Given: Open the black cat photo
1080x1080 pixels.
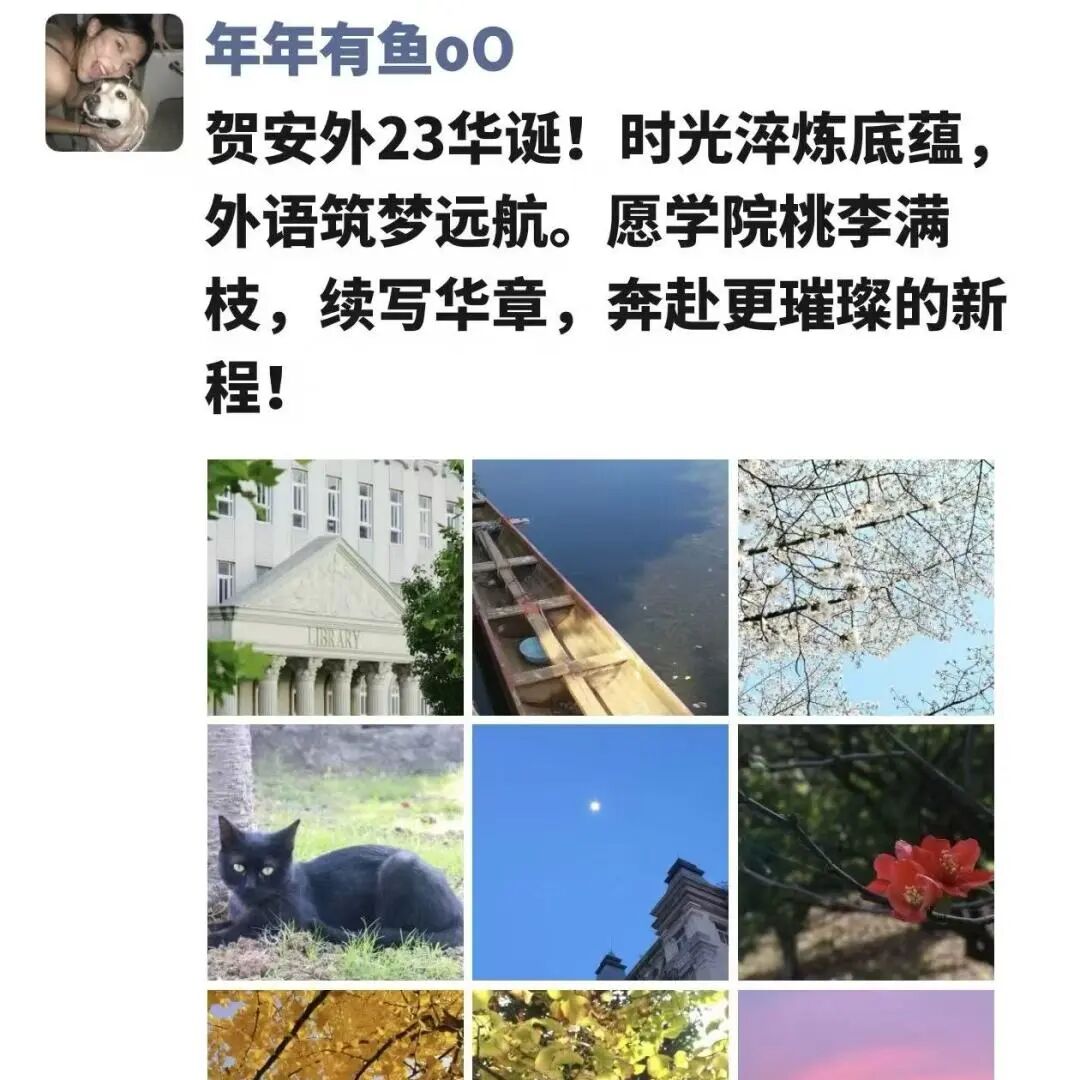Looking at the screenshot, I should coord(335,852).
